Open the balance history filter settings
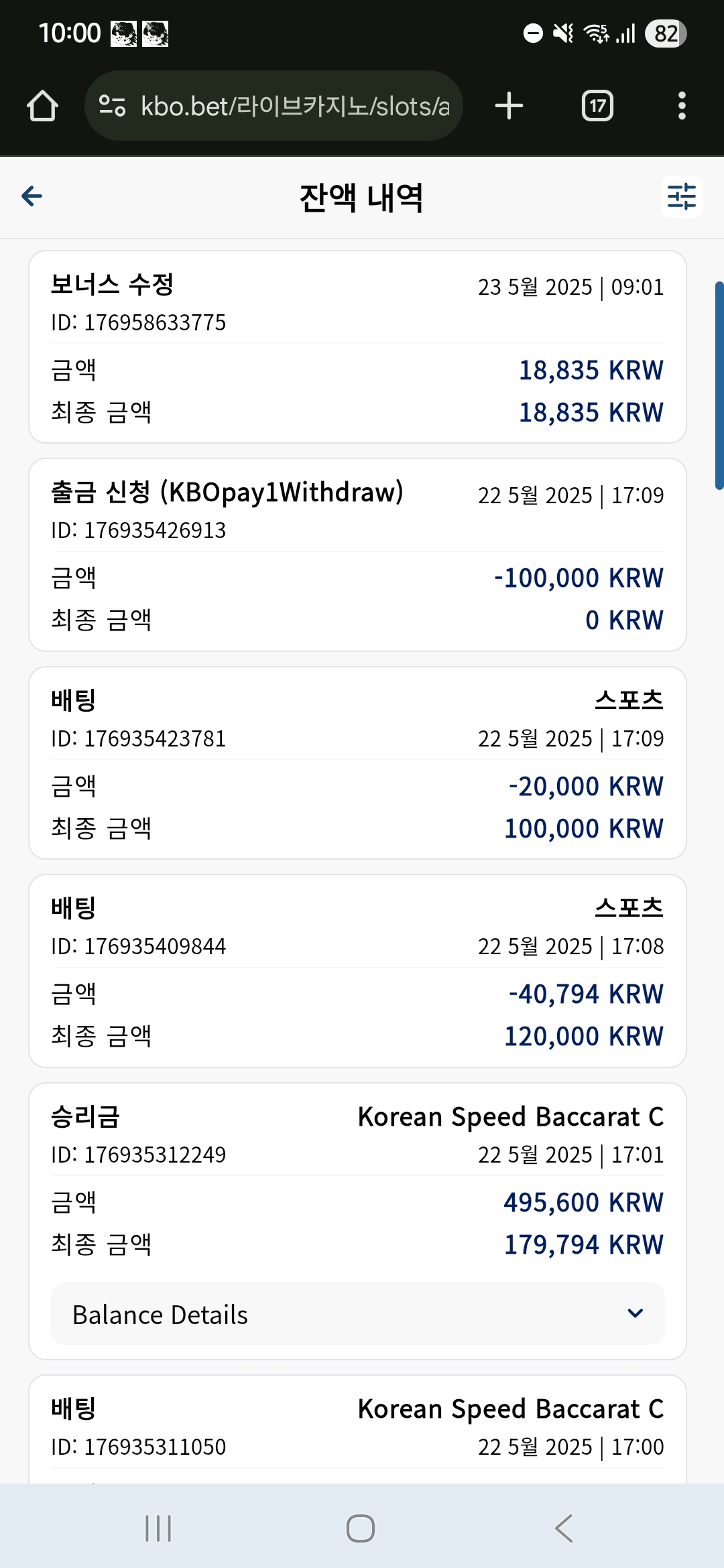 coord(682,196)
